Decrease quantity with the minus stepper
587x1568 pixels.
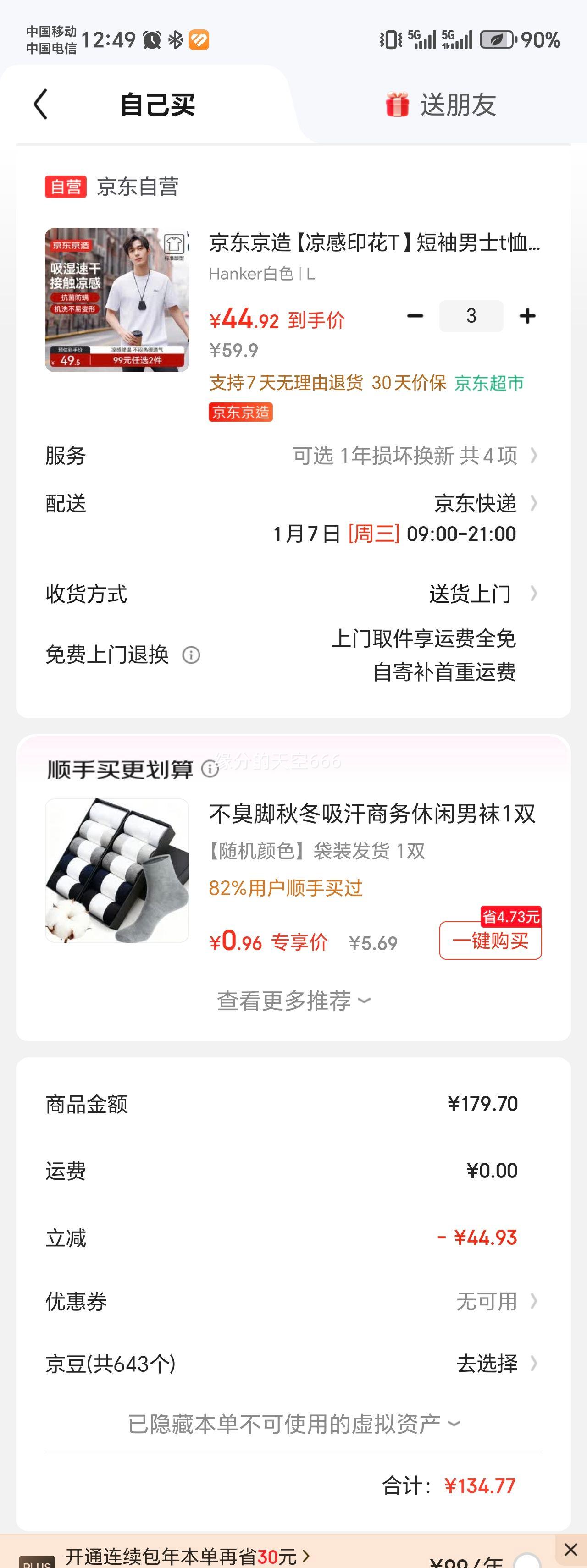(416, 315)
